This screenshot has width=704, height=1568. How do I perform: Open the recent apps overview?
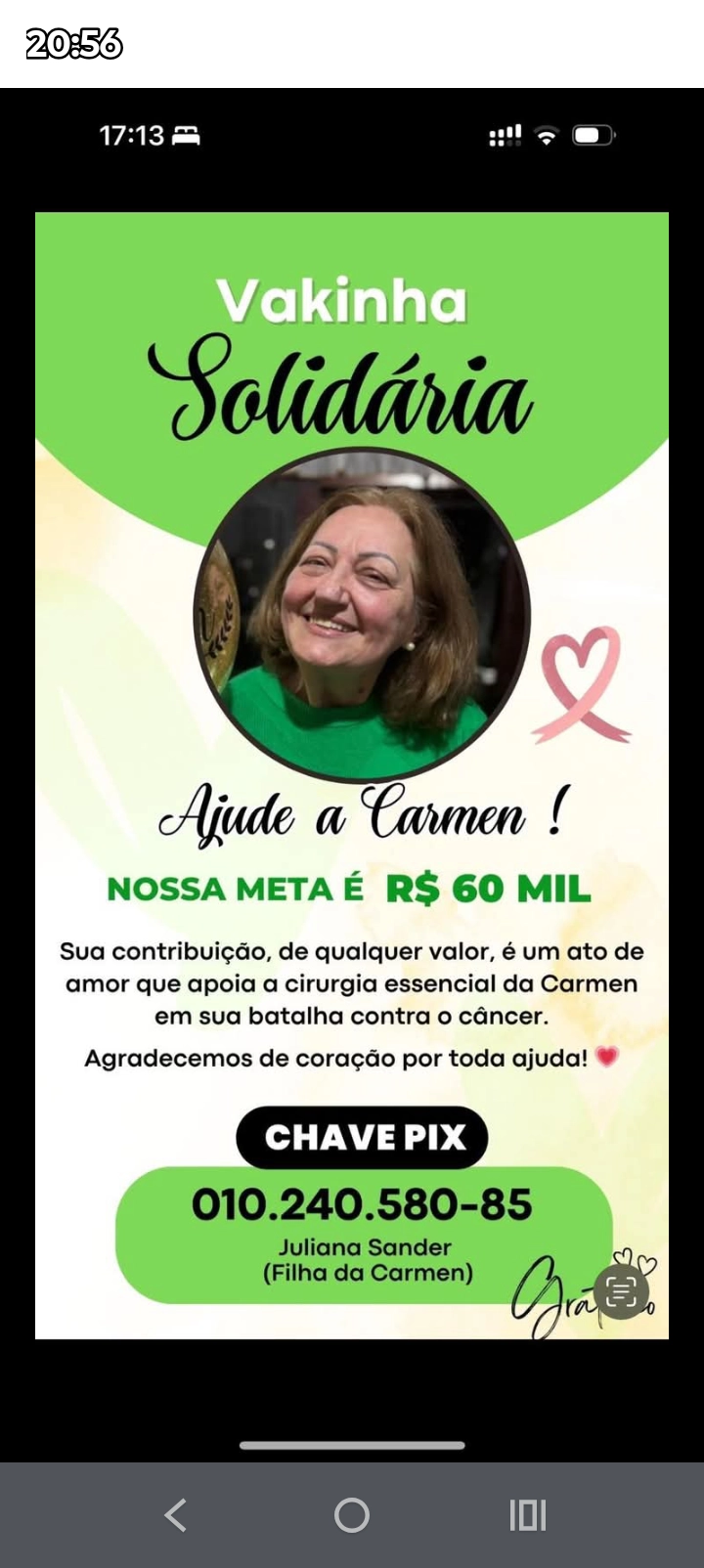click(528, 1514)
